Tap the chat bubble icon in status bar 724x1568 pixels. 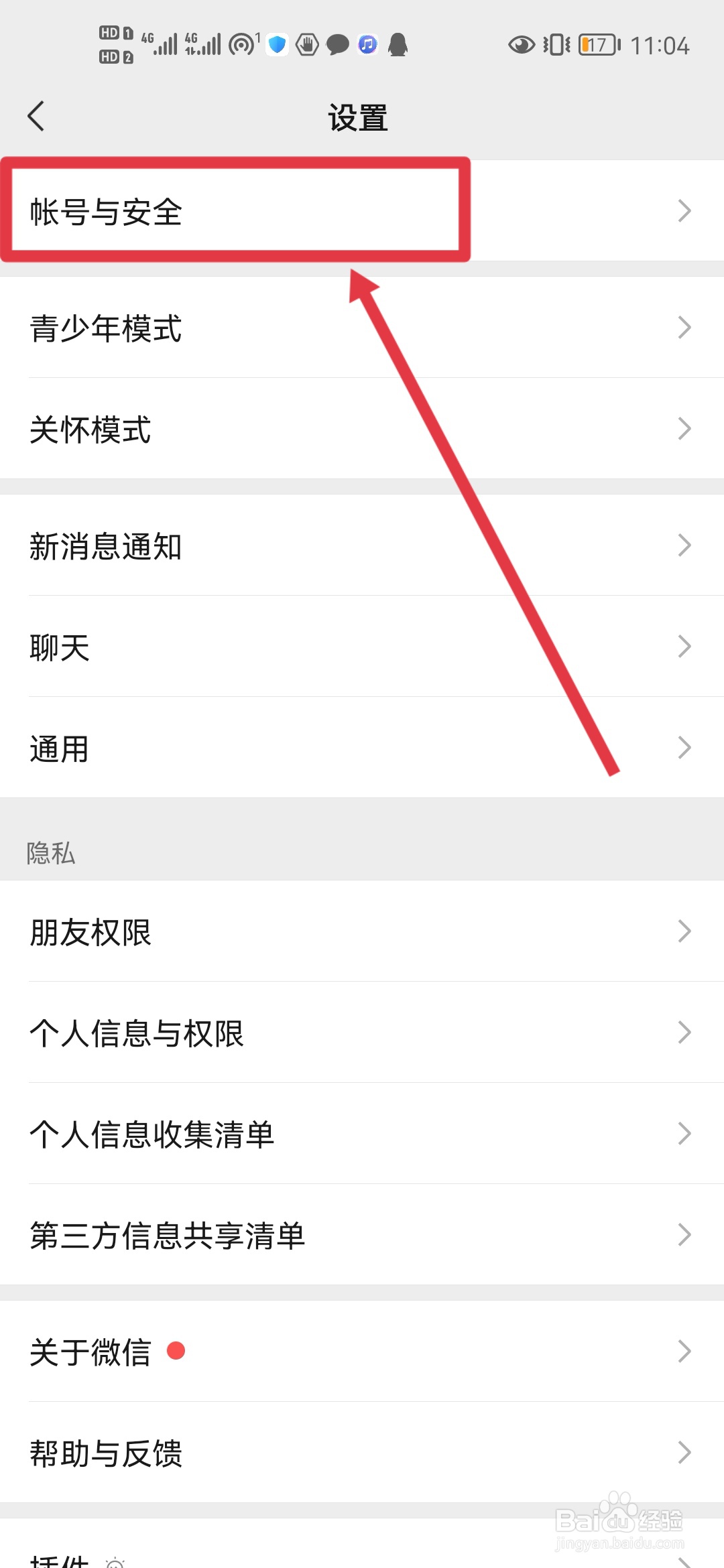coord(337,44)
